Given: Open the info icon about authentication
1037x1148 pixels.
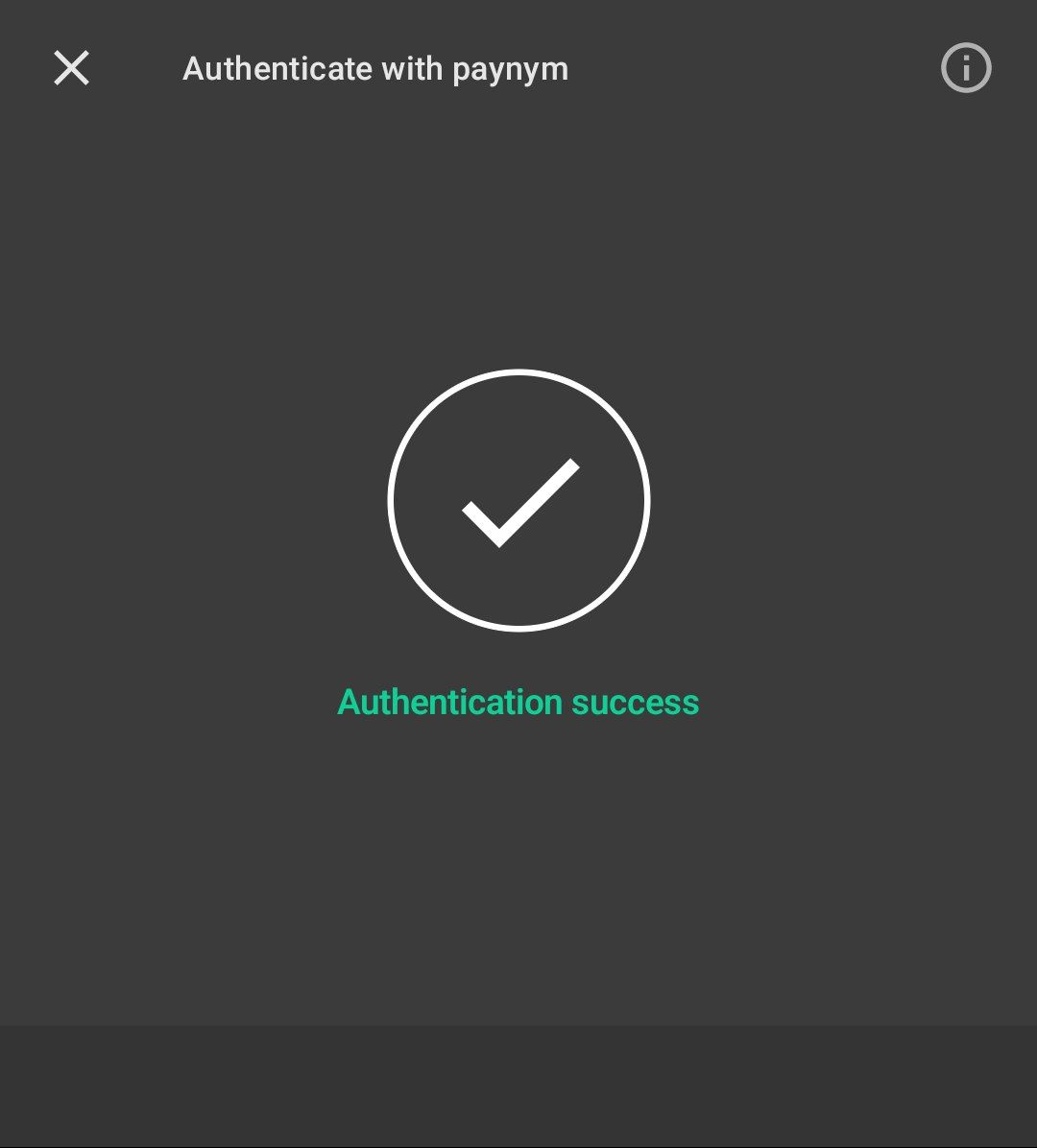Looking at the screenshot, I should pyautogui.click(x=966, y=68).
